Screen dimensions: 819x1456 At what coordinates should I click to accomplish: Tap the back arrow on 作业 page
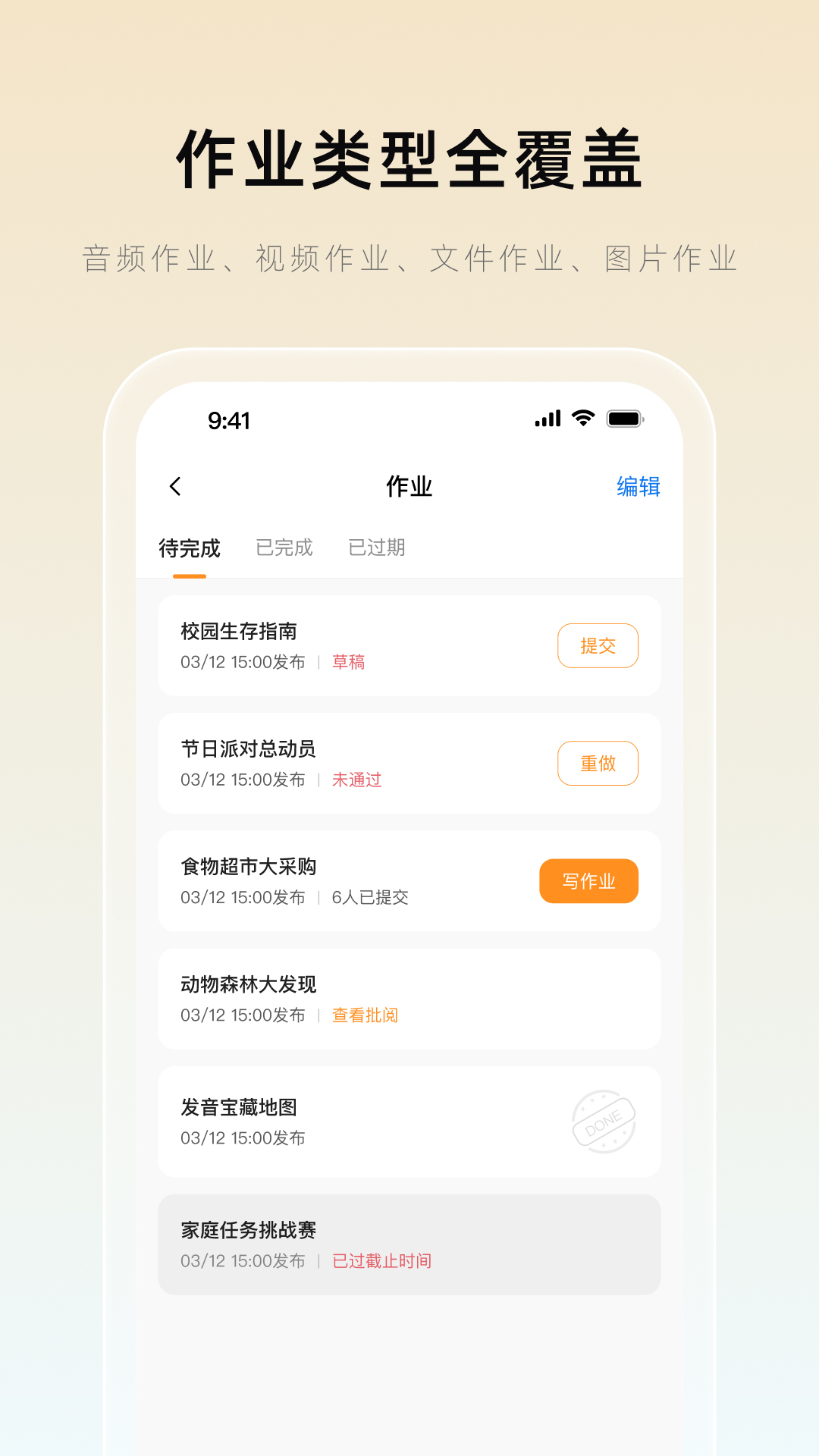pos(176,486)
